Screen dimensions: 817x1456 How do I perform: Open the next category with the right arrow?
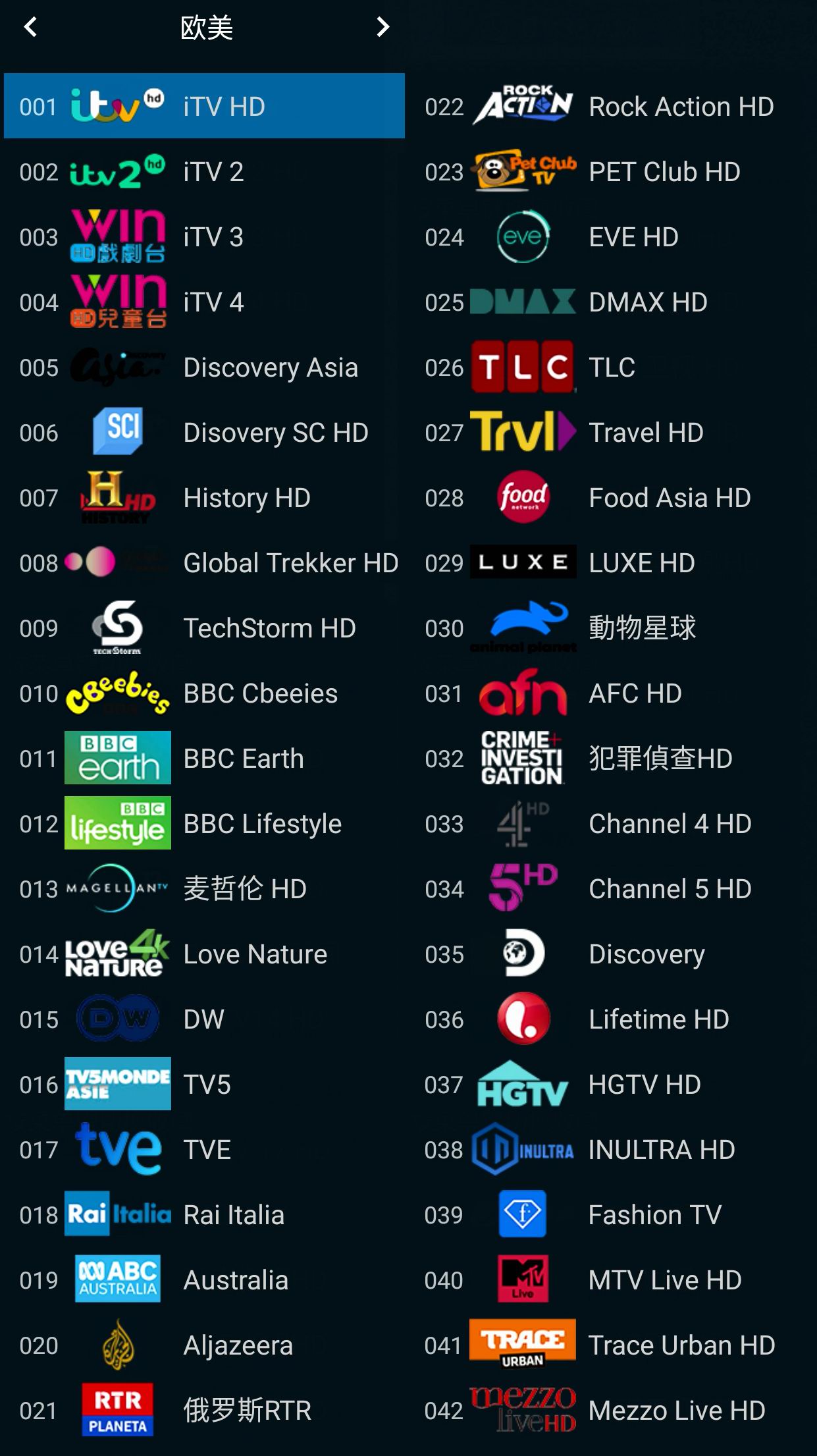(x=382, y=28)
